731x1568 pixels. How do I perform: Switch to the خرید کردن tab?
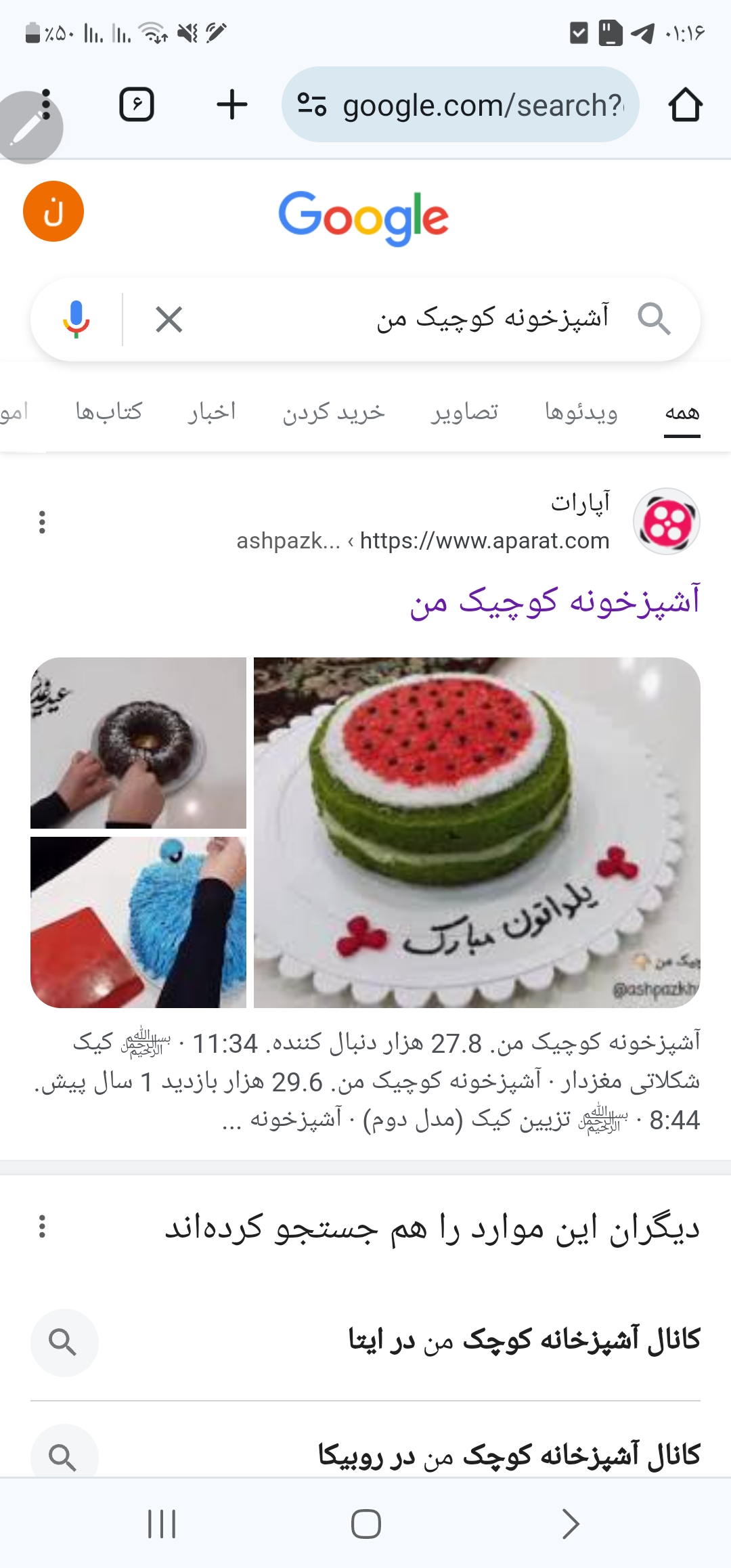[x=334, y=412]
